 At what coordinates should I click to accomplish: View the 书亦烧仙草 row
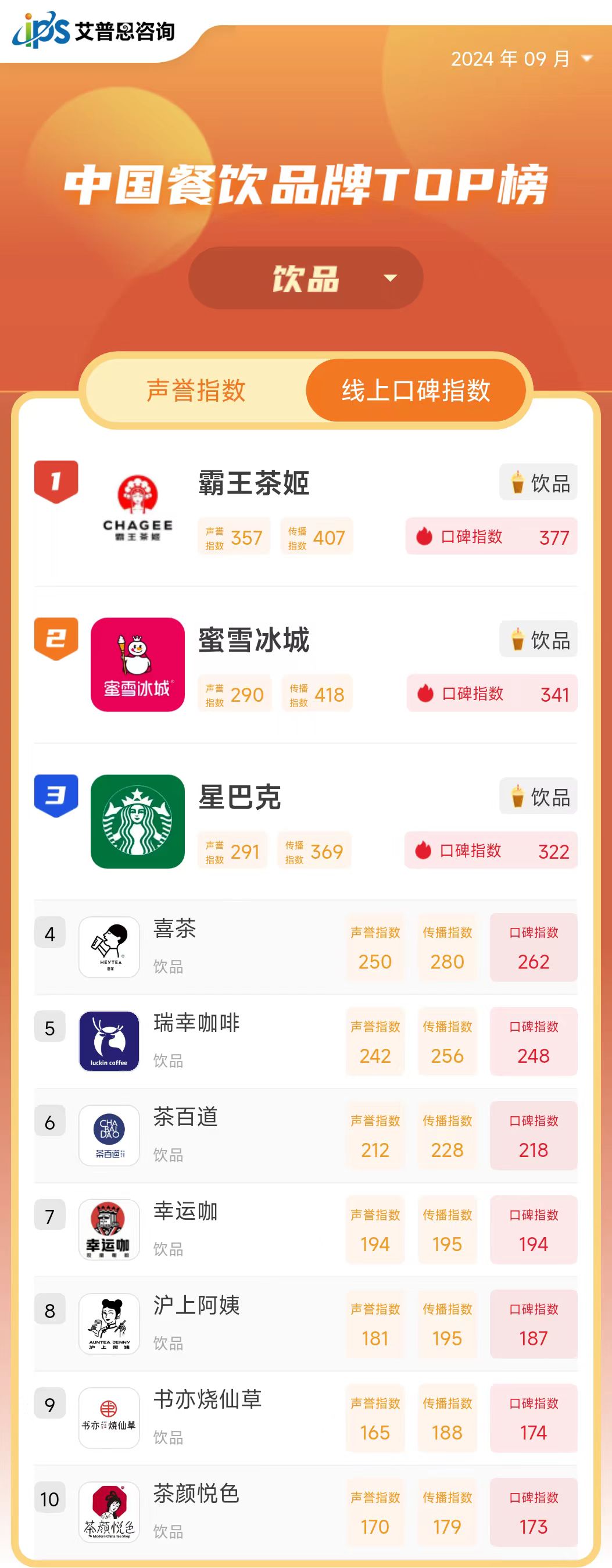pos(207,1400)
